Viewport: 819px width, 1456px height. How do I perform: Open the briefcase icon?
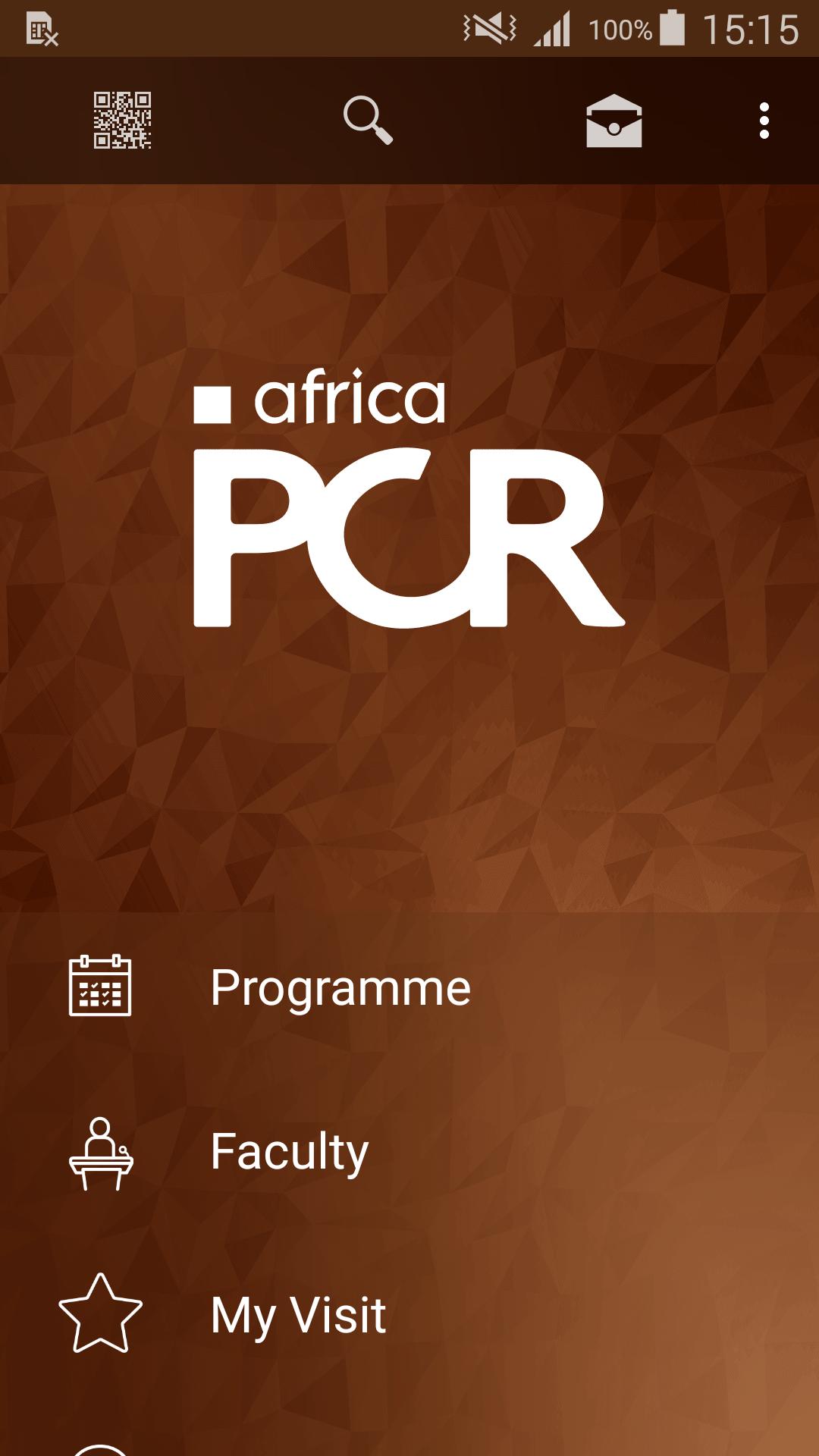coord(613,121)
